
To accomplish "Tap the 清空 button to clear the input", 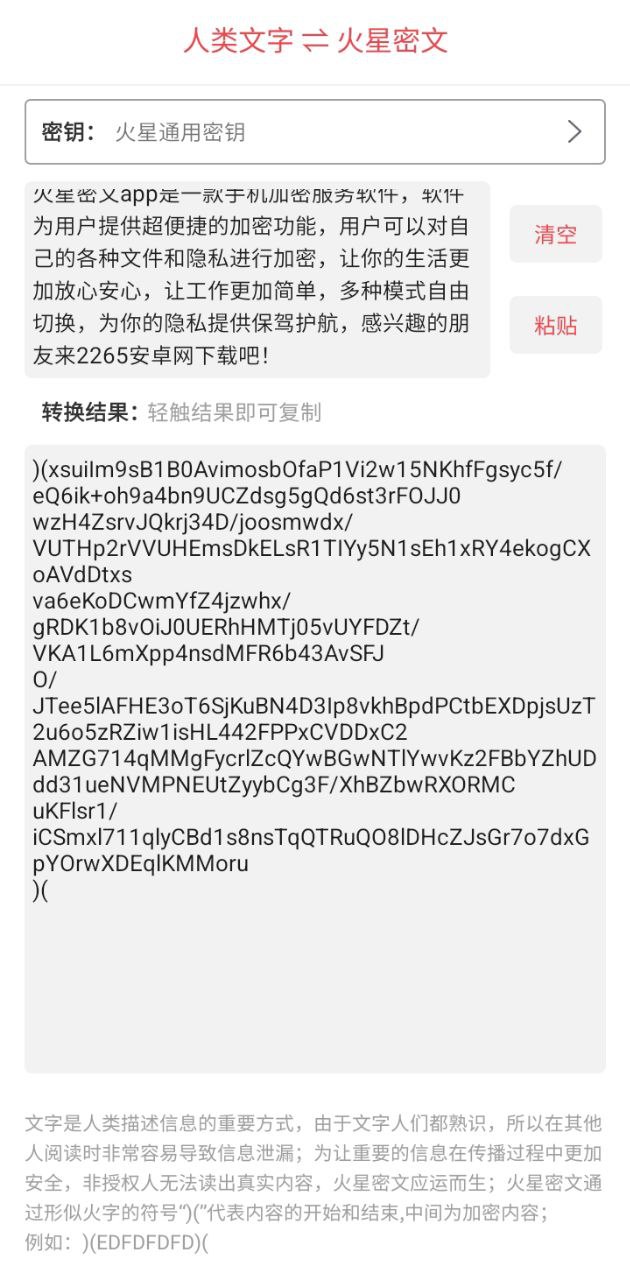I will (556, 234).
